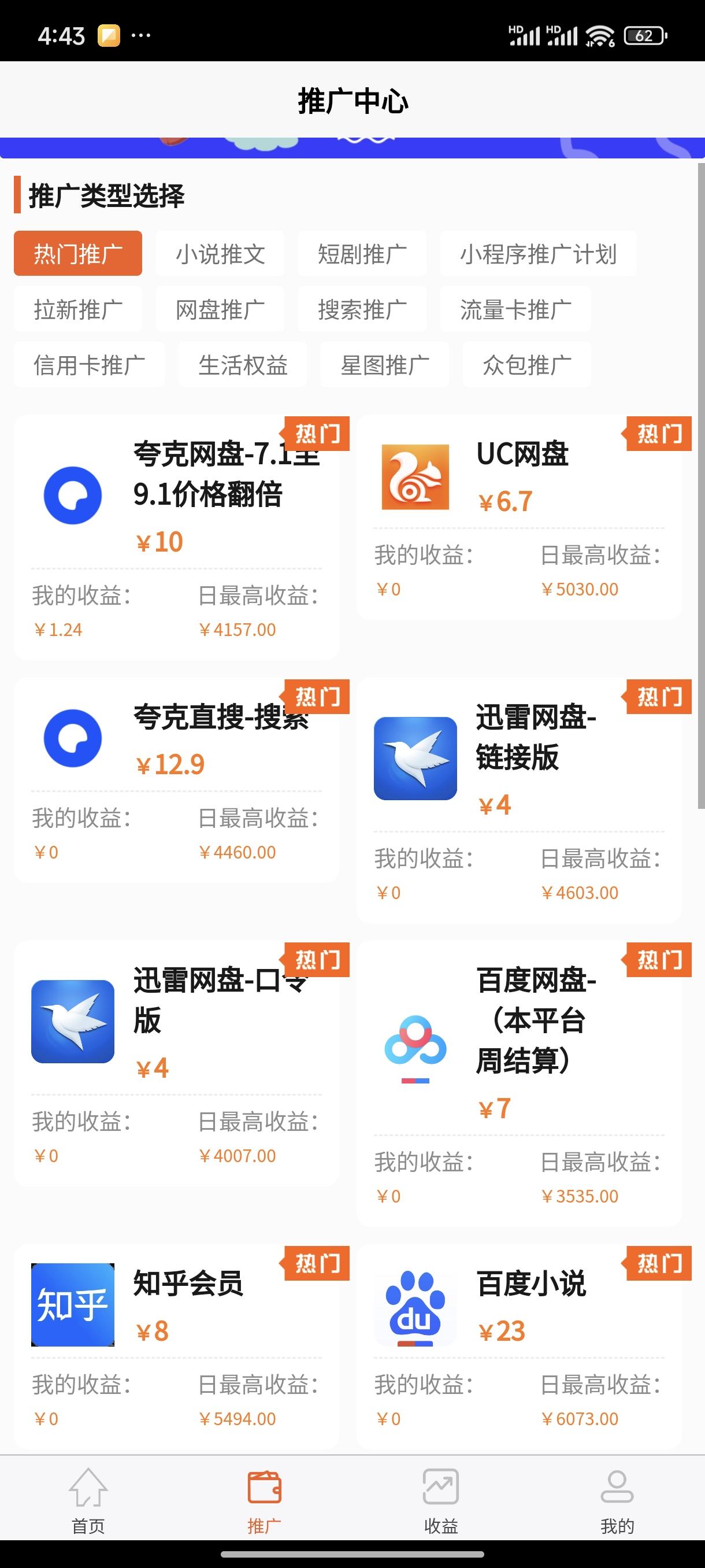Open the UC网盘 promotion card
The image size is (705, 1568).
(x=519, y=517)
